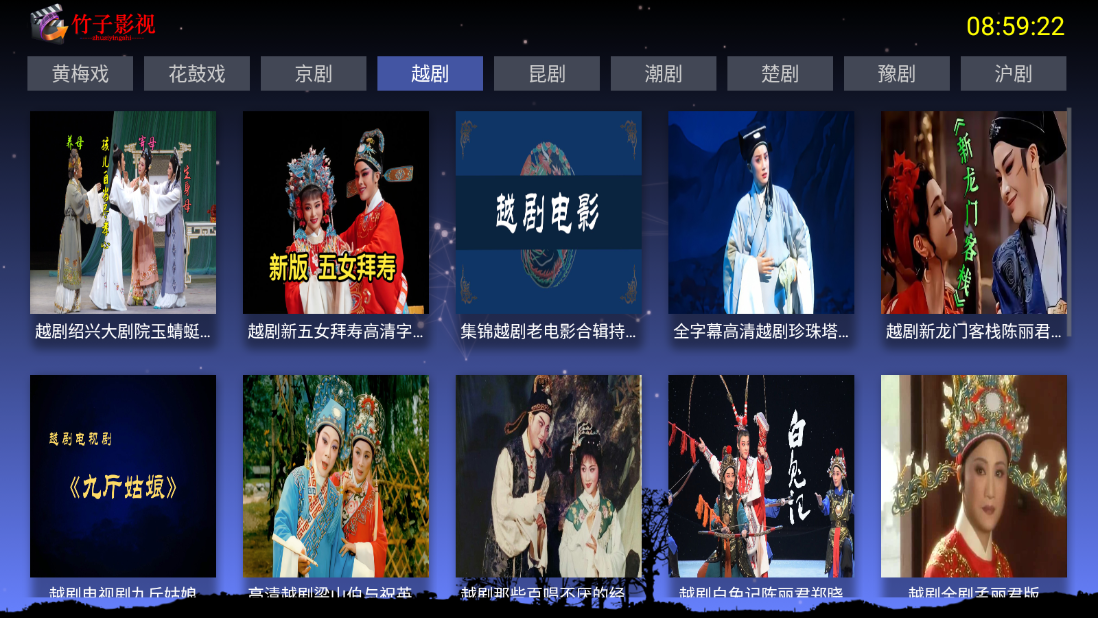The image size is (1098, 618).
Task: Play 高清越剧梁山伯与祝英台 video
Action: click(x=336, y=476)
